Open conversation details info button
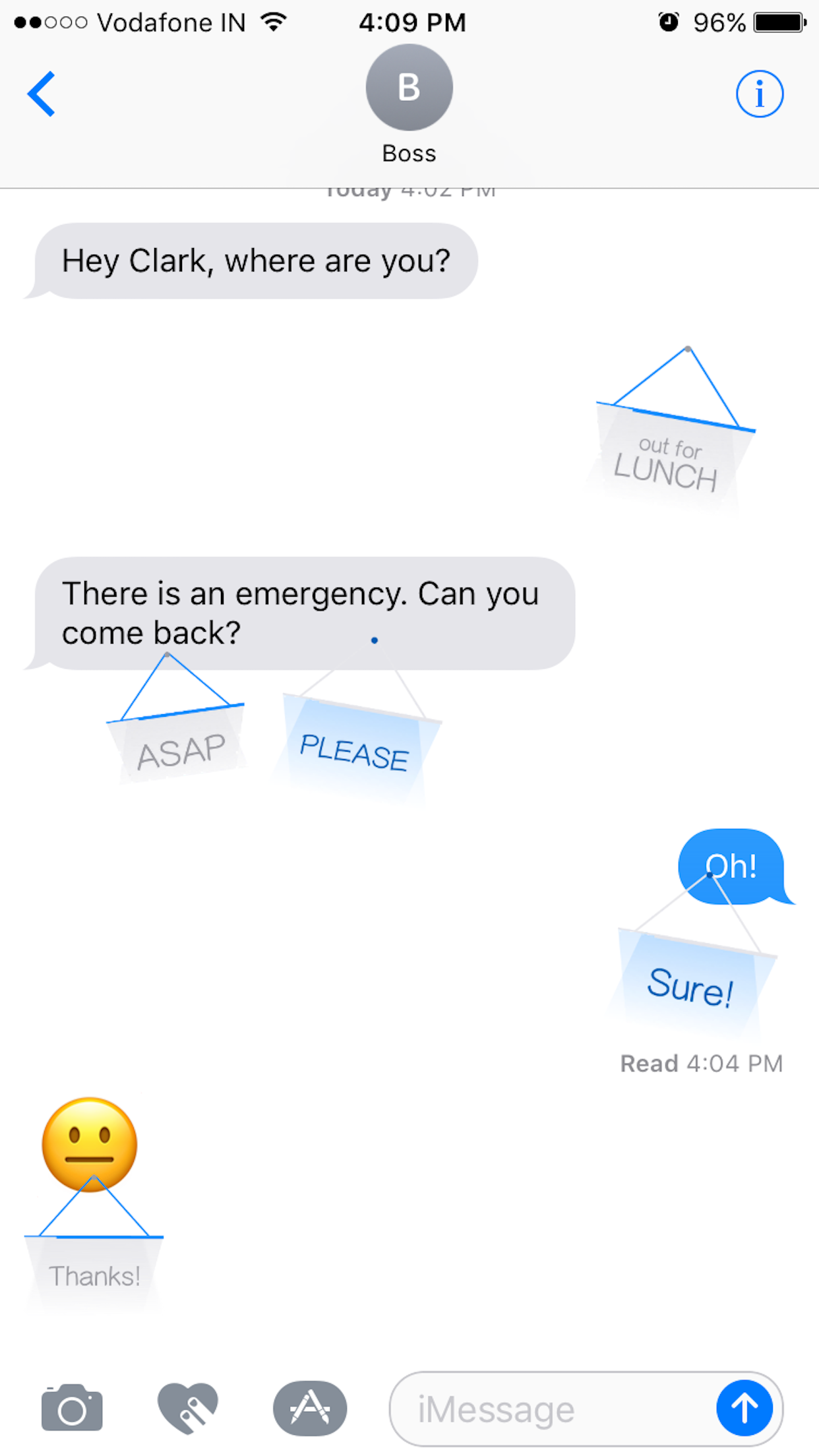Viewport: 819px width, 1456px height. 759,94
